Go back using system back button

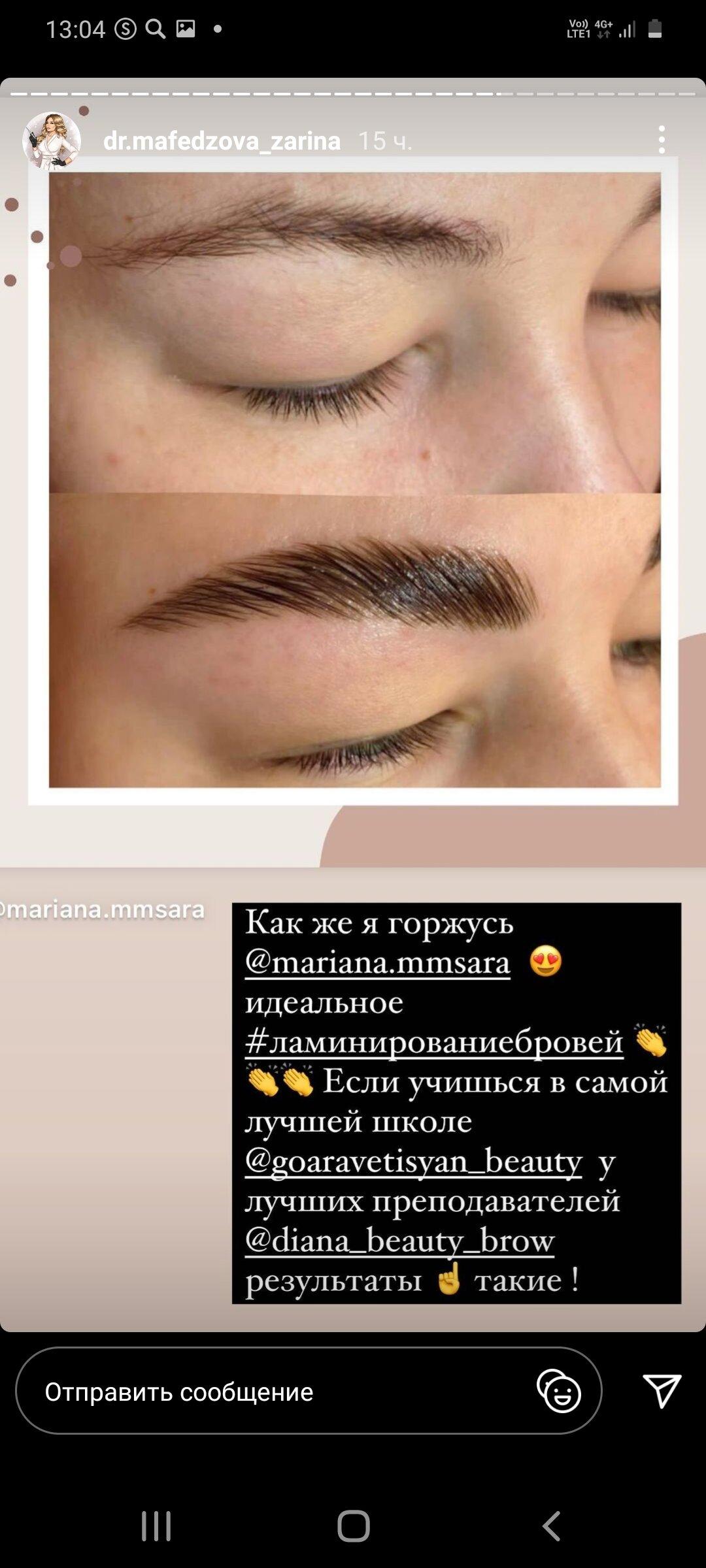pyautogui.click(x=551, y=1527)
